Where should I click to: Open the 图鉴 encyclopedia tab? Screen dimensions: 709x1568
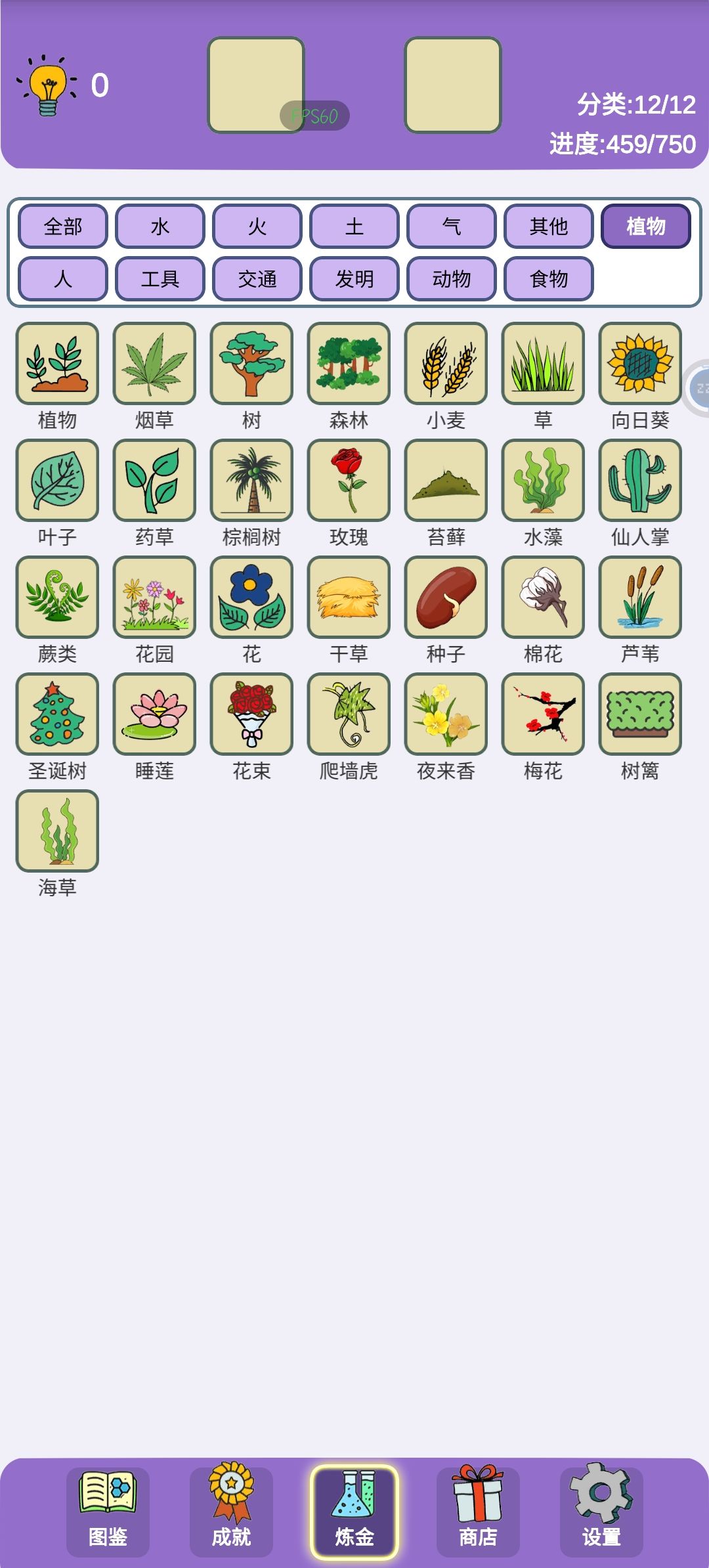pos(108,1512)
